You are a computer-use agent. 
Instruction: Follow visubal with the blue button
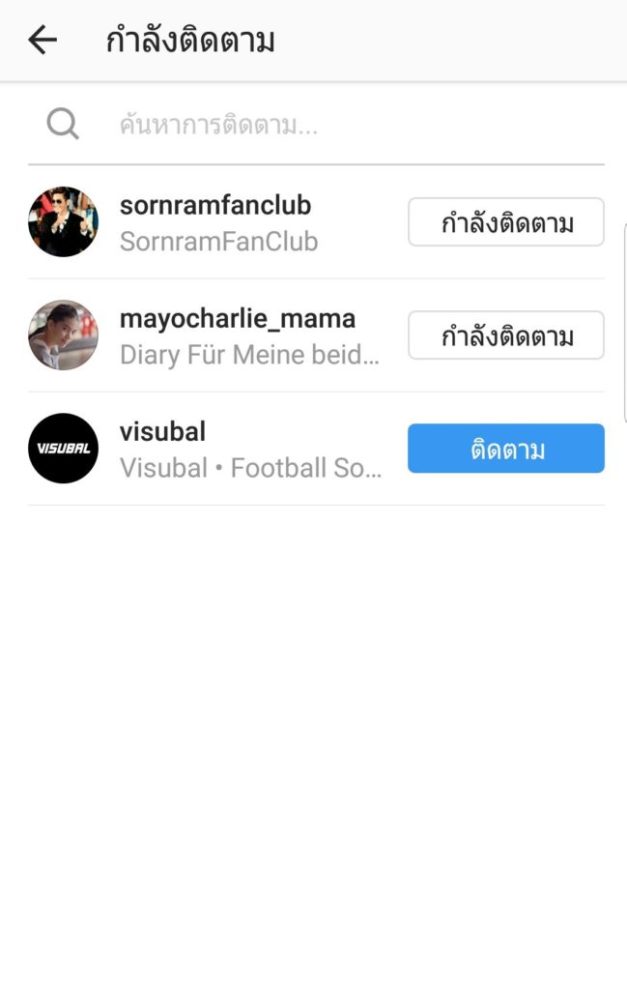point(505,448)
